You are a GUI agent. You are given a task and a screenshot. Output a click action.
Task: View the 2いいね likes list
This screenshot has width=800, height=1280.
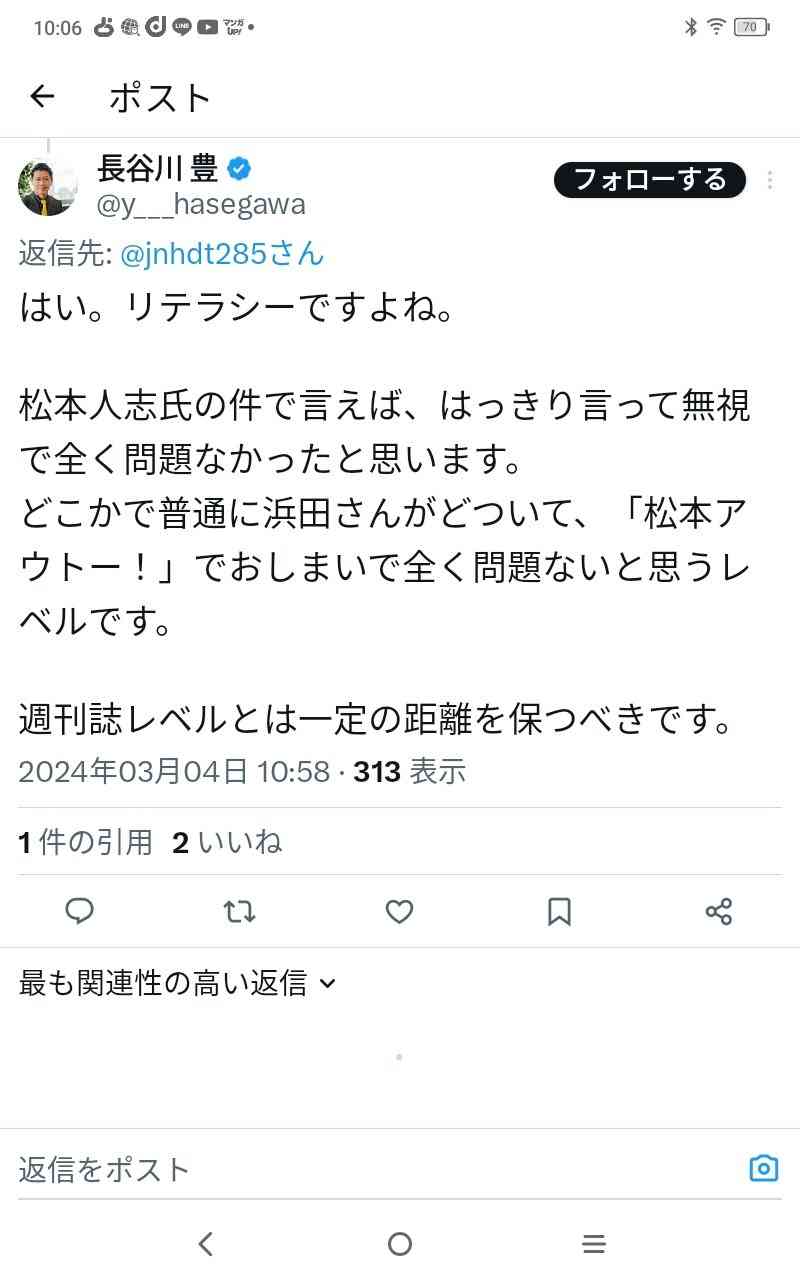click(215, 843)
